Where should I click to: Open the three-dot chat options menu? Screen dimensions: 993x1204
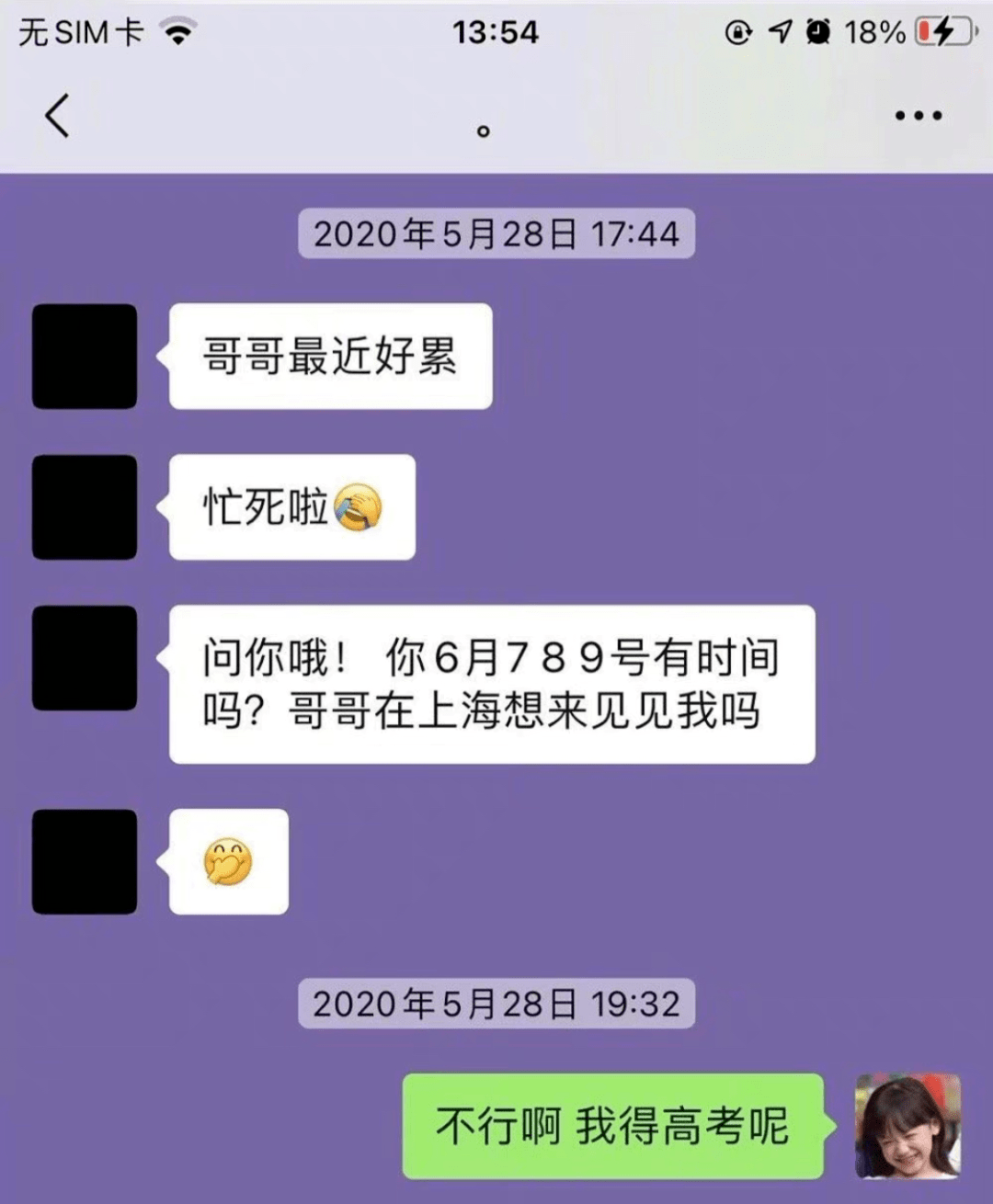tap(918, 116)
